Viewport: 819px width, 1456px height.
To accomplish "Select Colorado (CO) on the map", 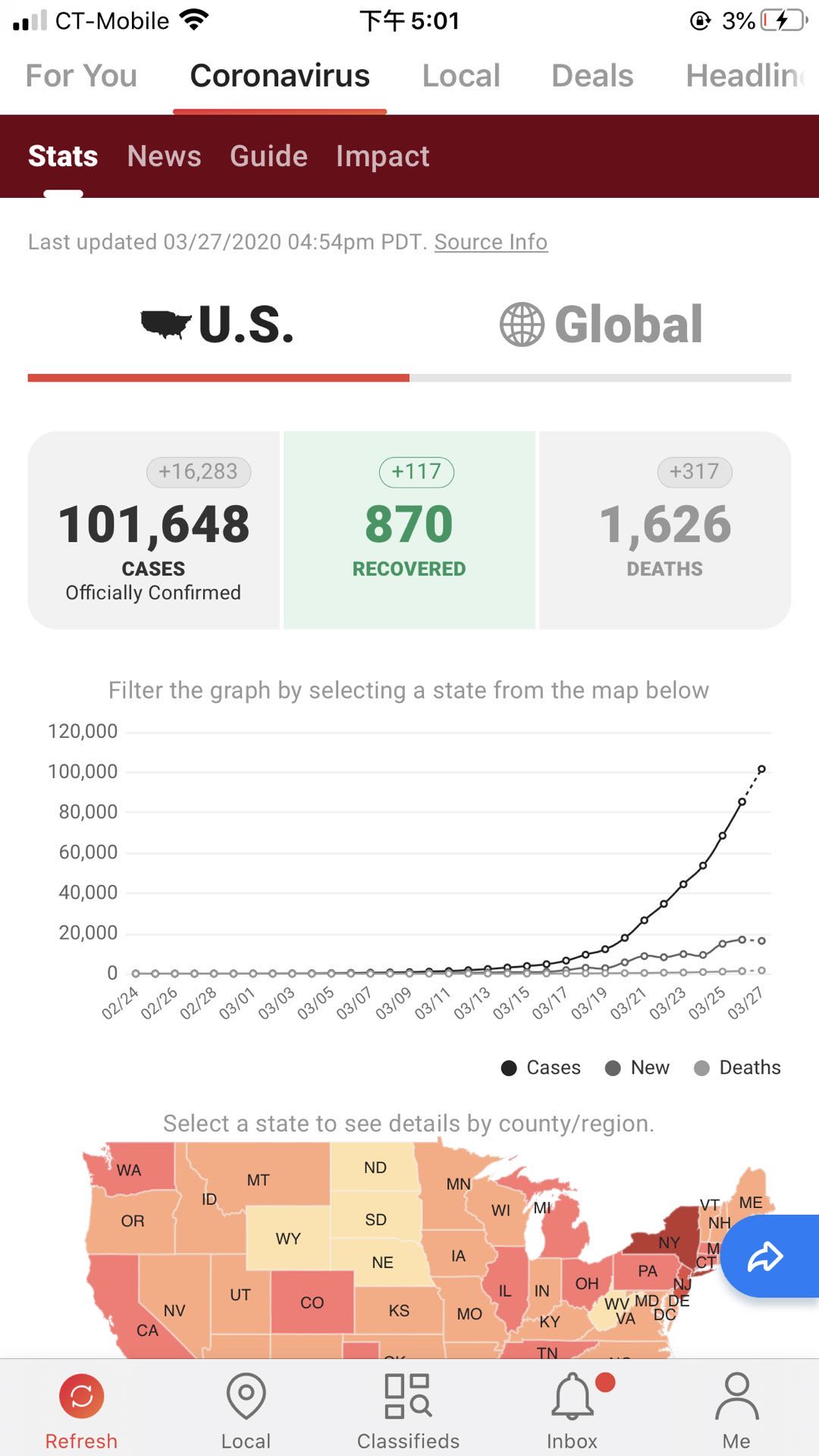I will [x=312, y=1302].
